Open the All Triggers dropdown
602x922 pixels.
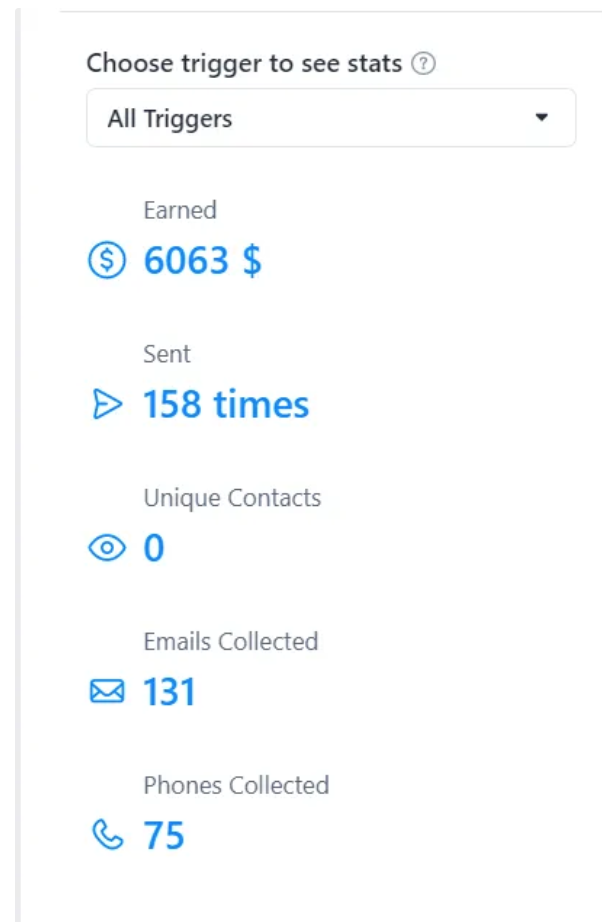coord(331,119)
